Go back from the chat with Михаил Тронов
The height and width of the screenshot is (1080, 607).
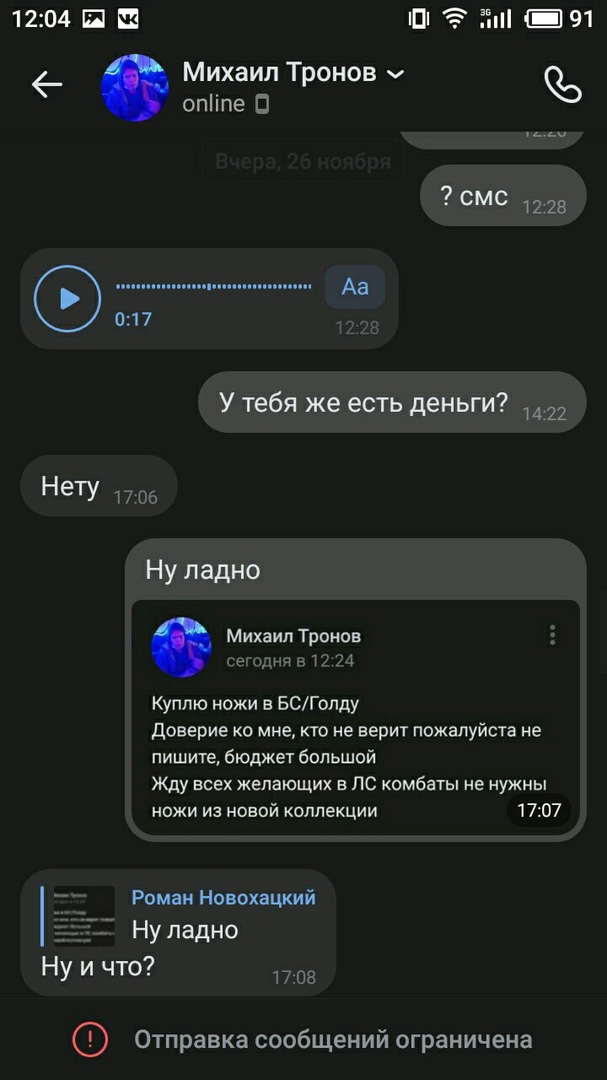click(47, 85)
